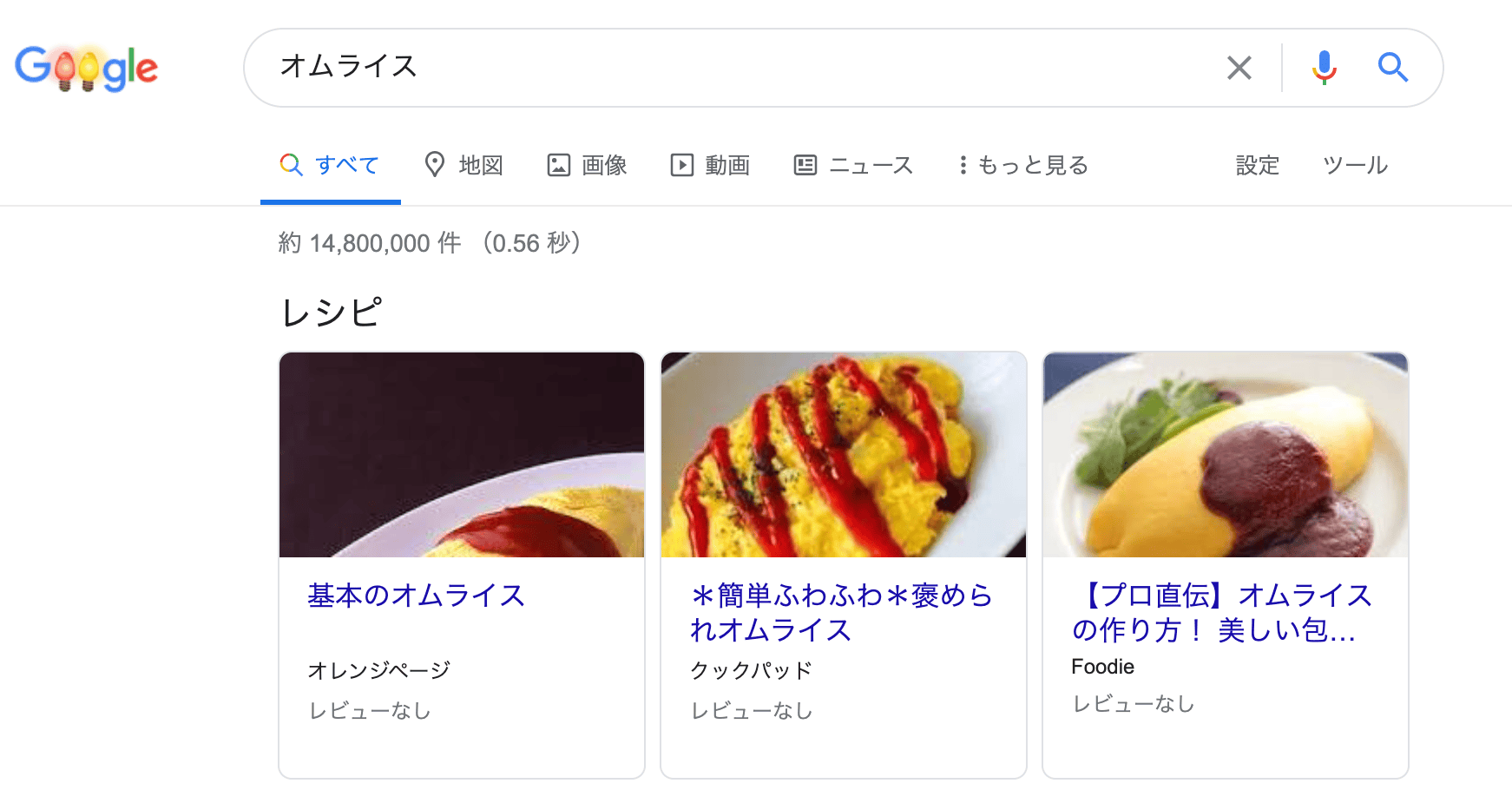Screen dimensions: 1512x790
Task: Switch to the ニュース tab
Action: (854, 165)
